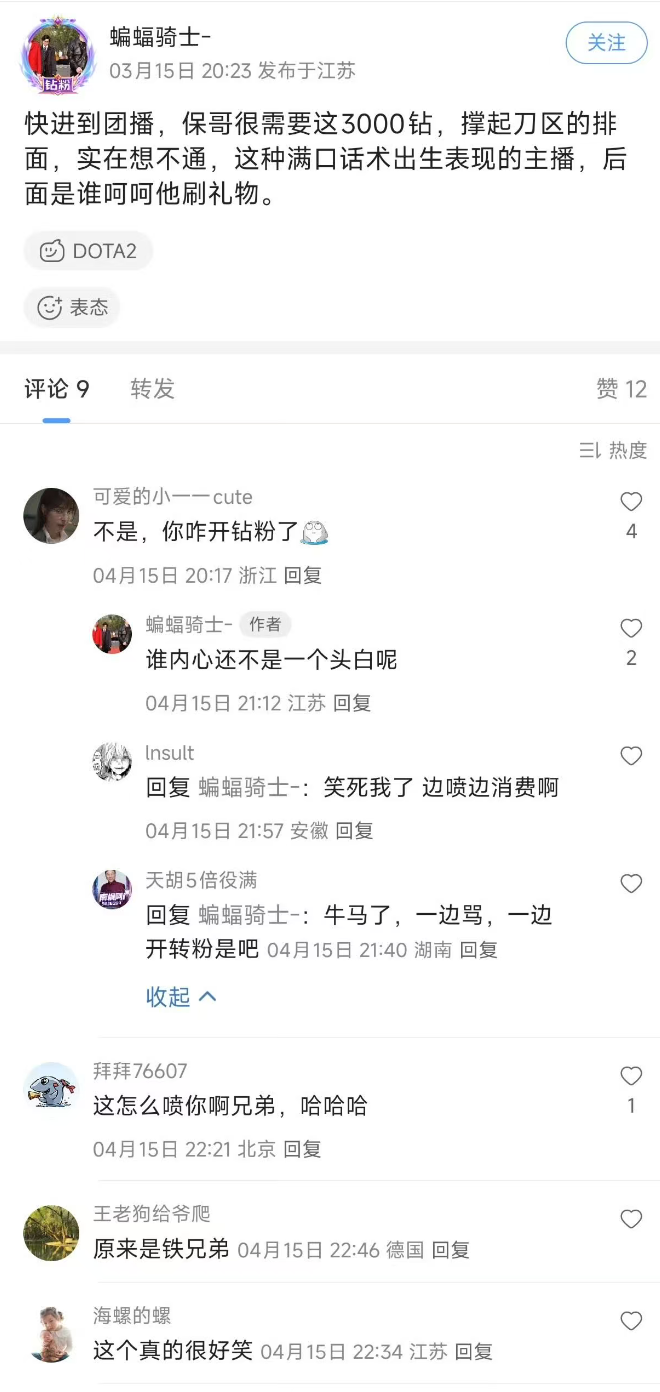Like 王老狗给爷爬's comment

(x=631, y=1219)
